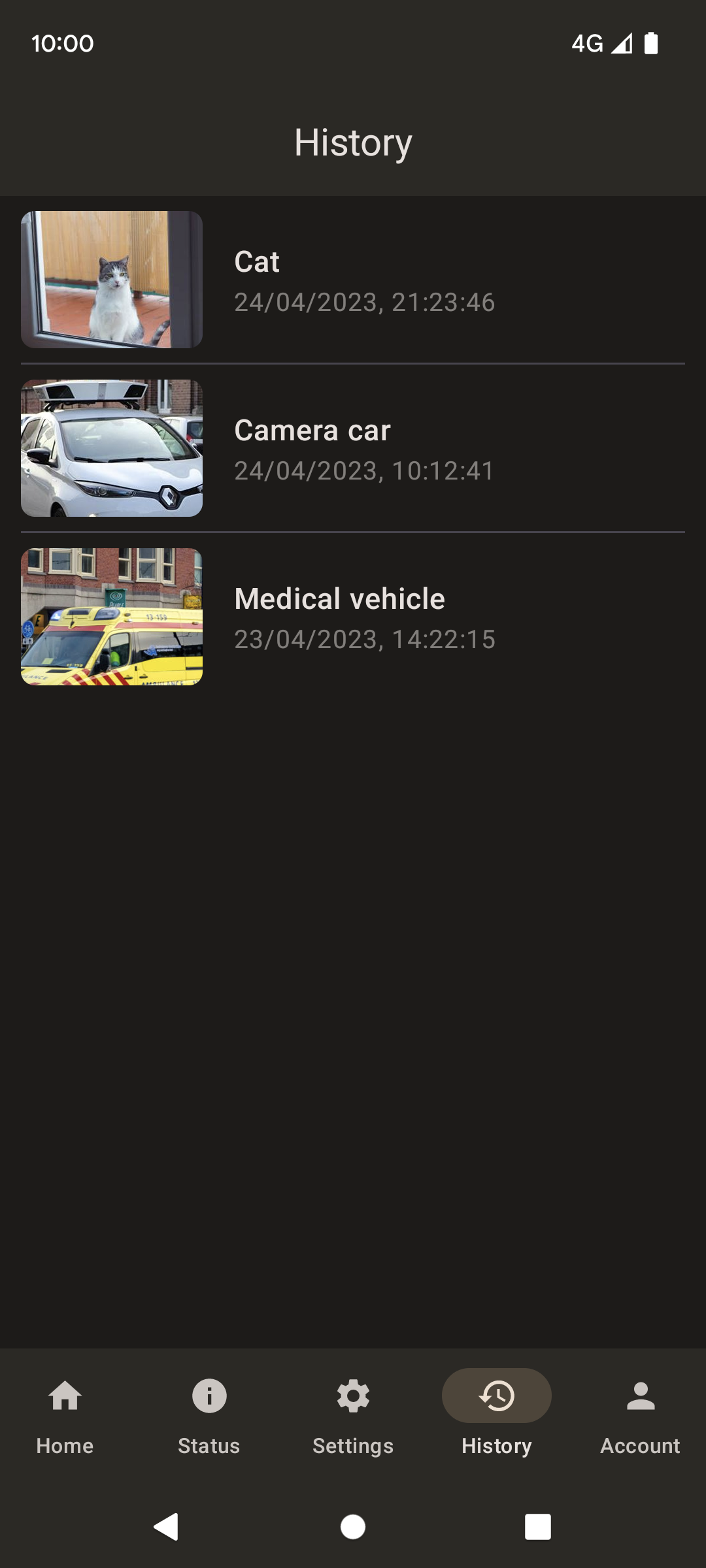Open the Cat history entry

point(353,280)
